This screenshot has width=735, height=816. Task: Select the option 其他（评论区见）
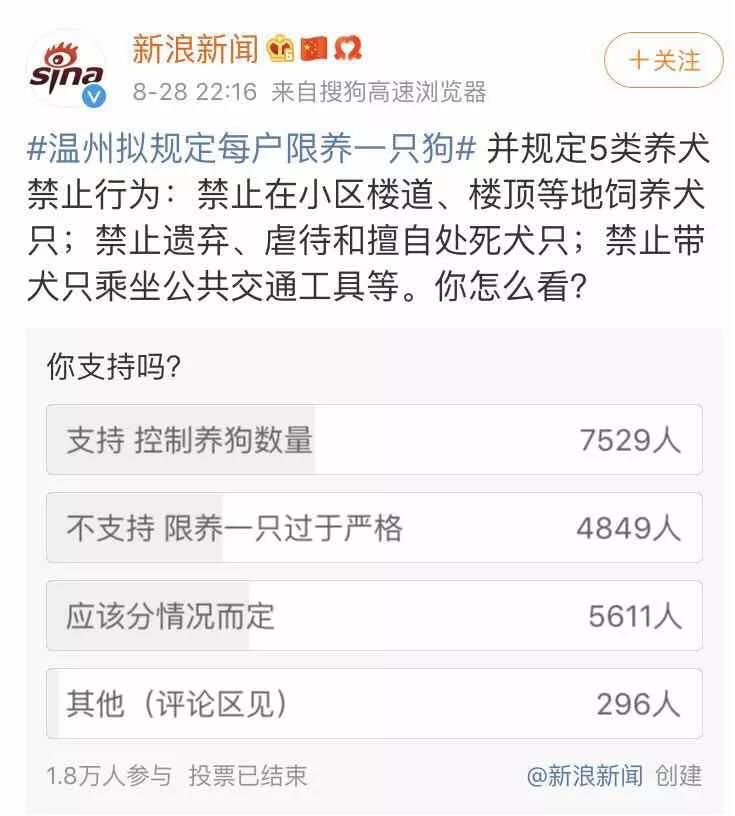370,703
